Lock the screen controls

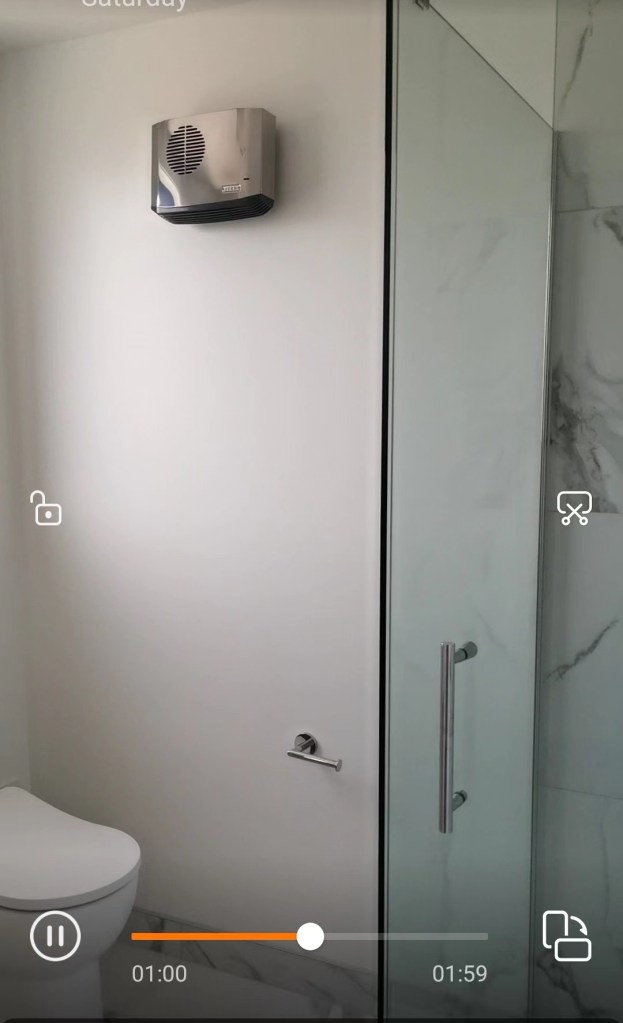tap(45, 509)
